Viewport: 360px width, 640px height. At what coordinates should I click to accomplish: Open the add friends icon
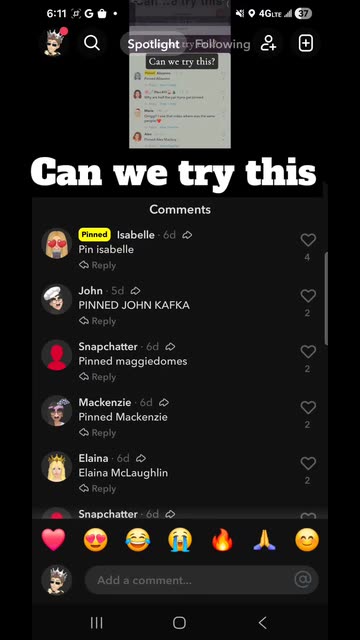268,43
